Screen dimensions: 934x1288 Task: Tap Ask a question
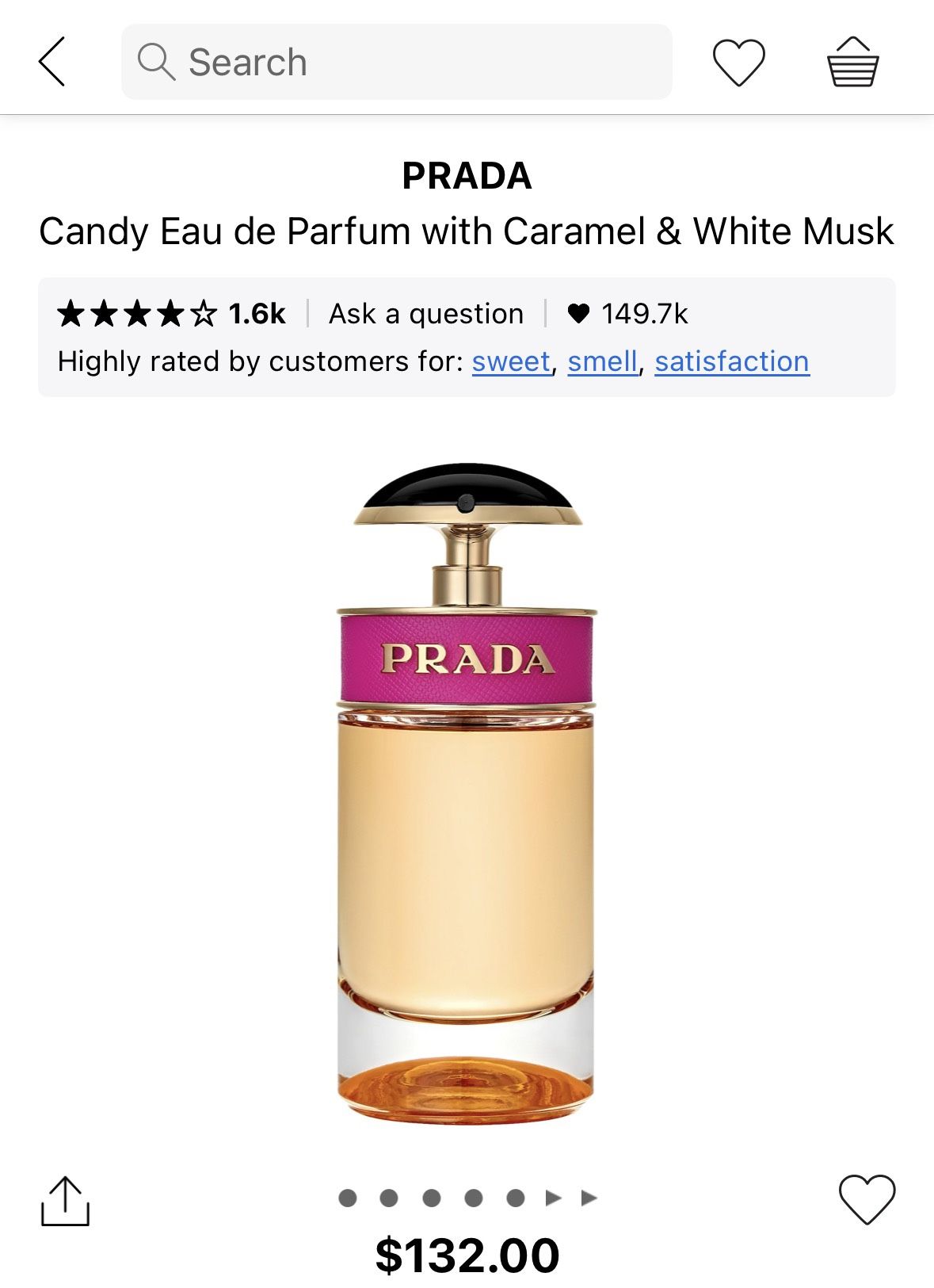click(x=426, y=314)
